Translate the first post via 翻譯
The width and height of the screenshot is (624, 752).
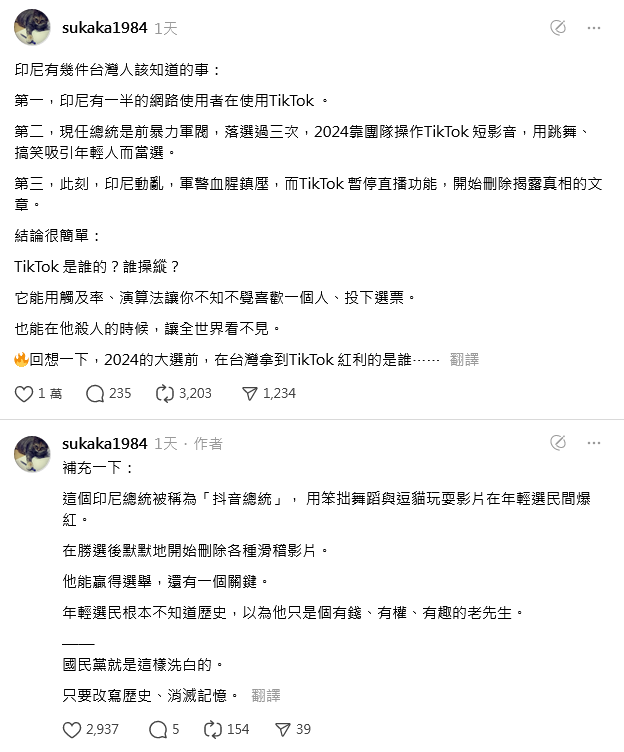click(464, 360)
